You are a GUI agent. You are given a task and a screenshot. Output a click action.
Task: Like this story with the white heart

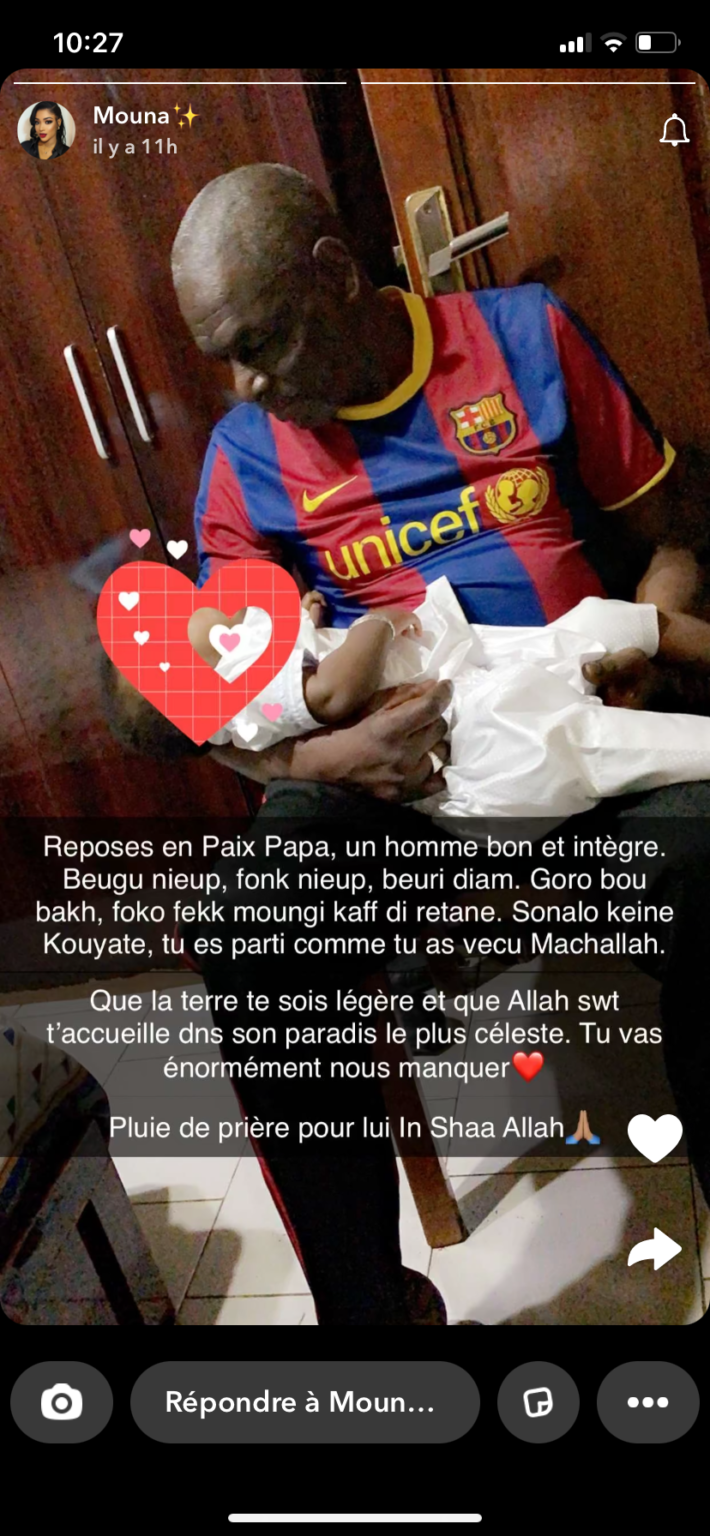pyautogui.click(x=655, y=1137)
